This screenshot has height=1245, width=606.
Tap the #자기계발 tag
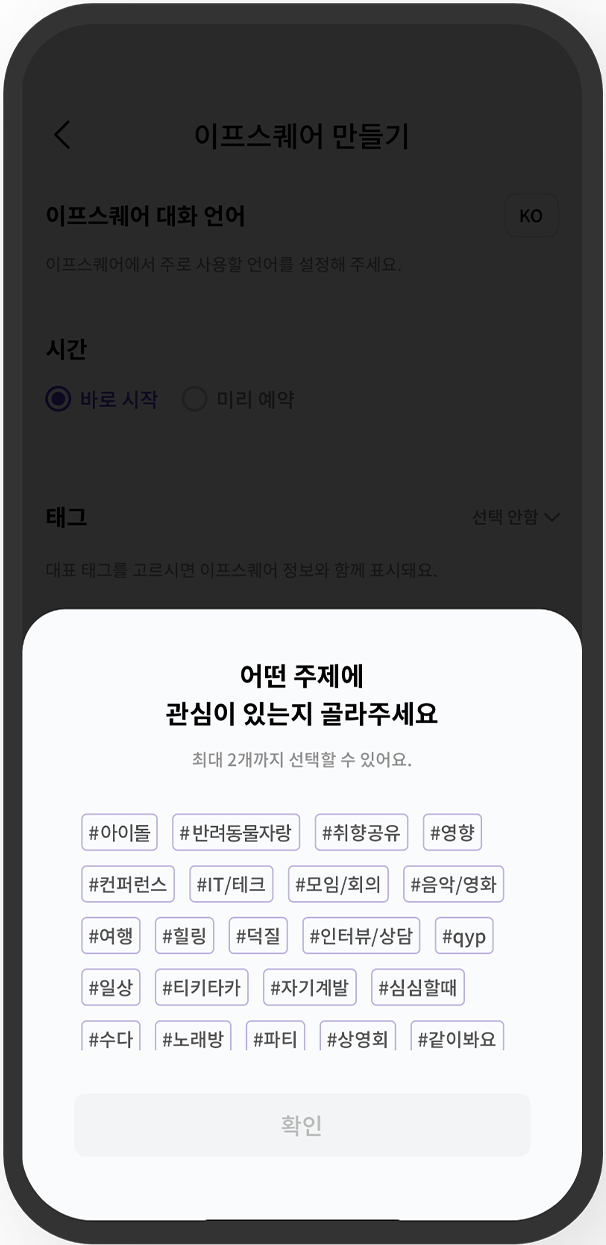310,988
